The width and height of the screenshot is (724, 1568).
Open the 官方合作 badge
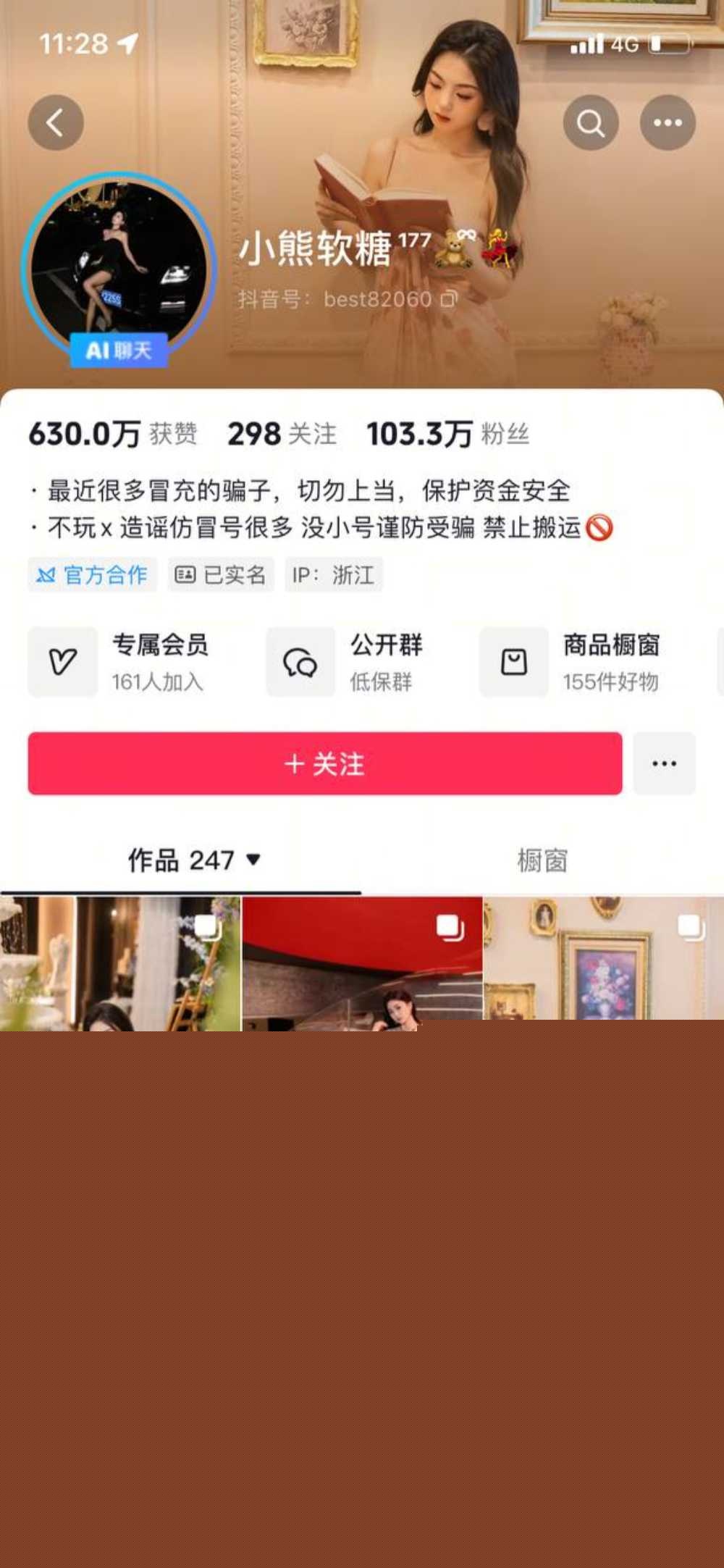coord(93,575)
